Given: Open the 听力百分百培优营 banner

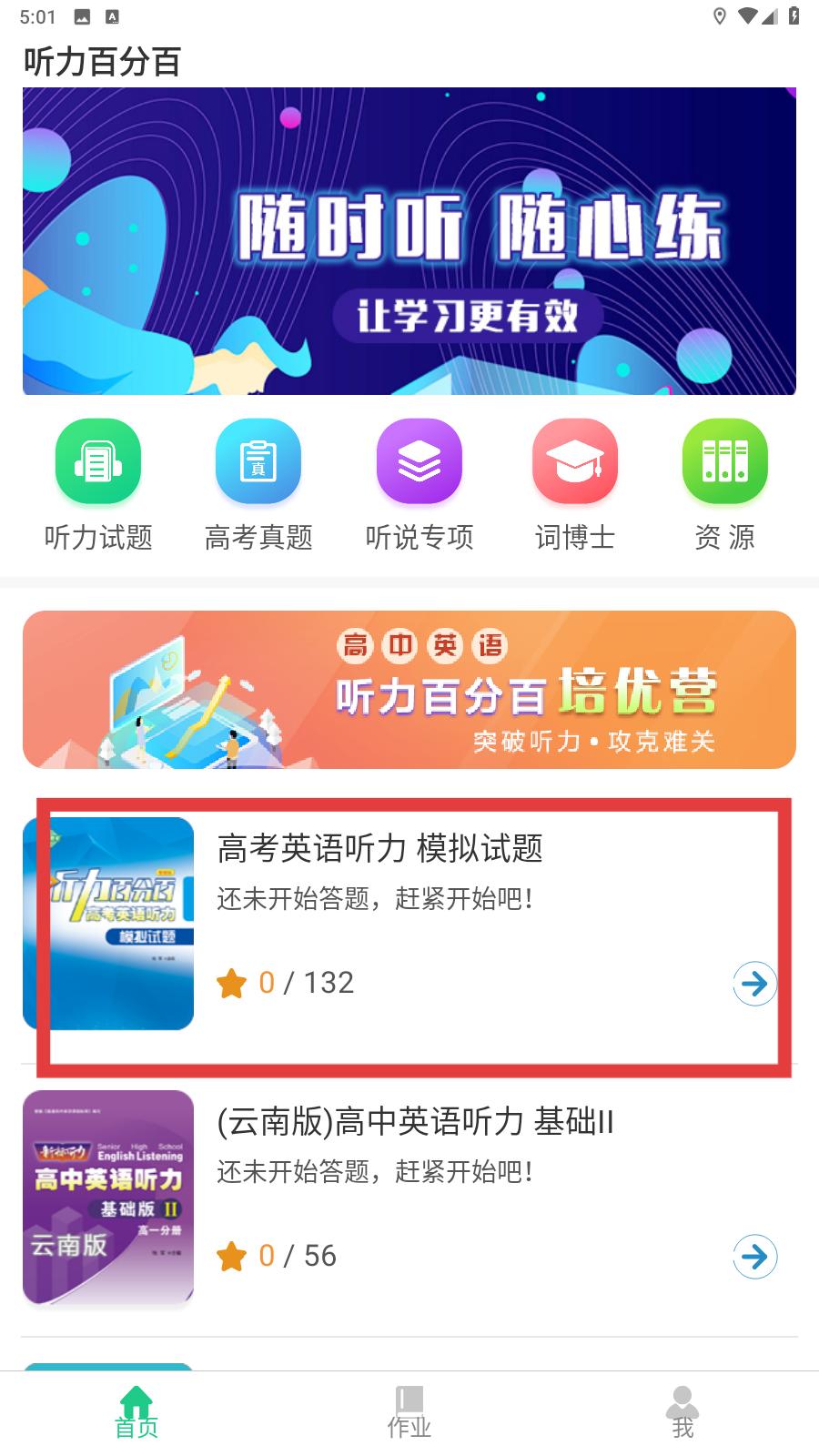Looking at the screenshot, I should 409,690.
